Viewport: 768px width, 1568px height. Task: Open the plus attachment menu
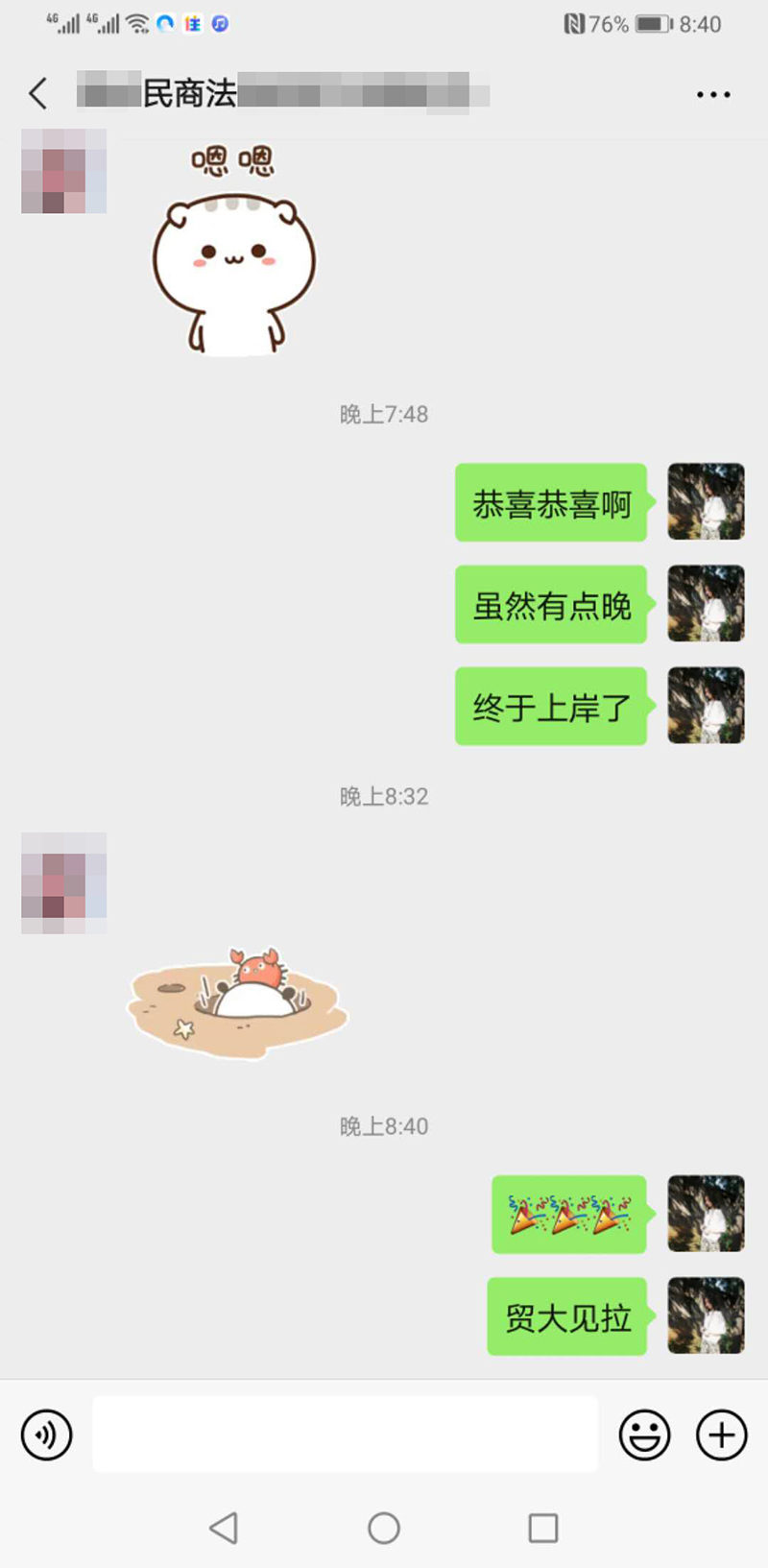pyautogui.click(x=721, y=1435)
